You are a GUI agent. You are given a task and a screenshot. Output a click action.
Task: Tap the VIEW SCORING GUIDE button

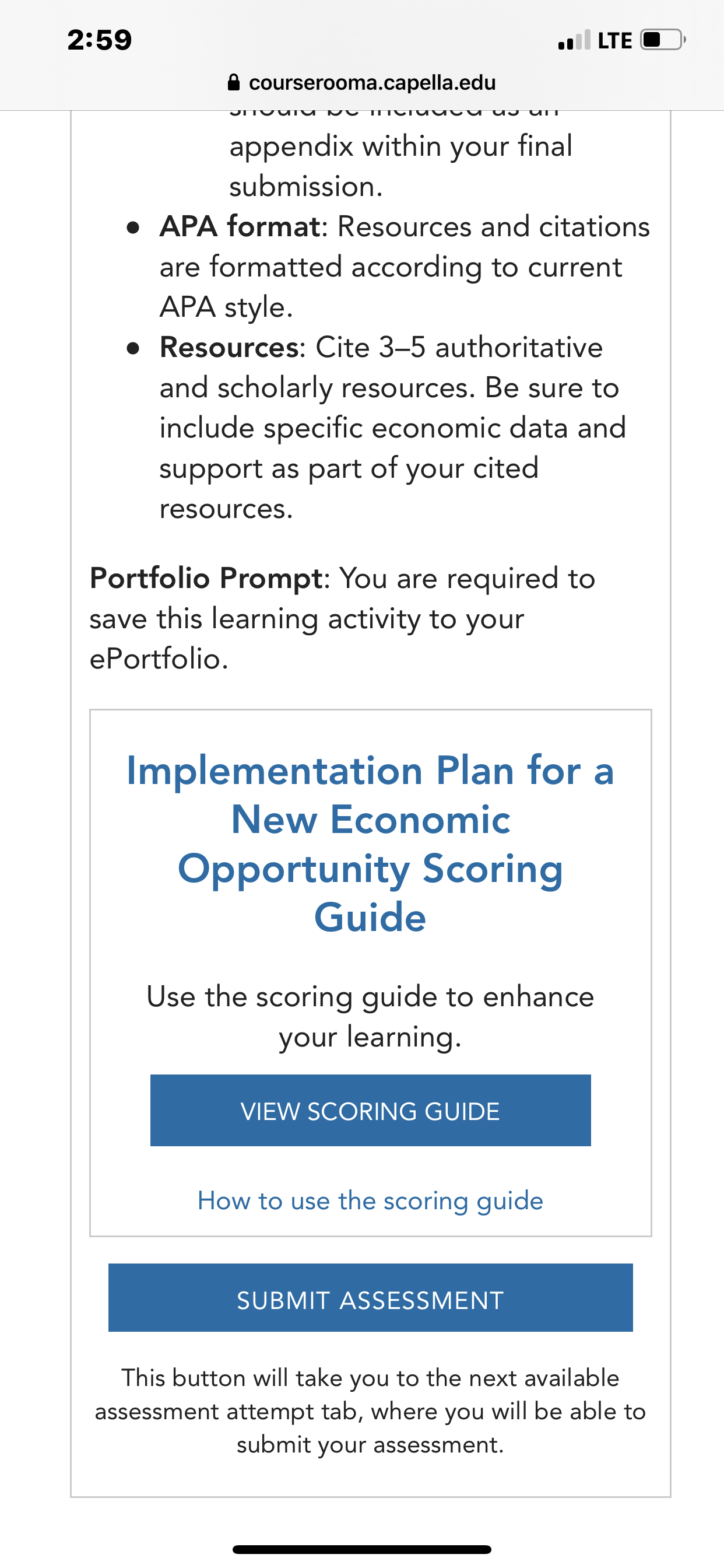point(370,1110)
